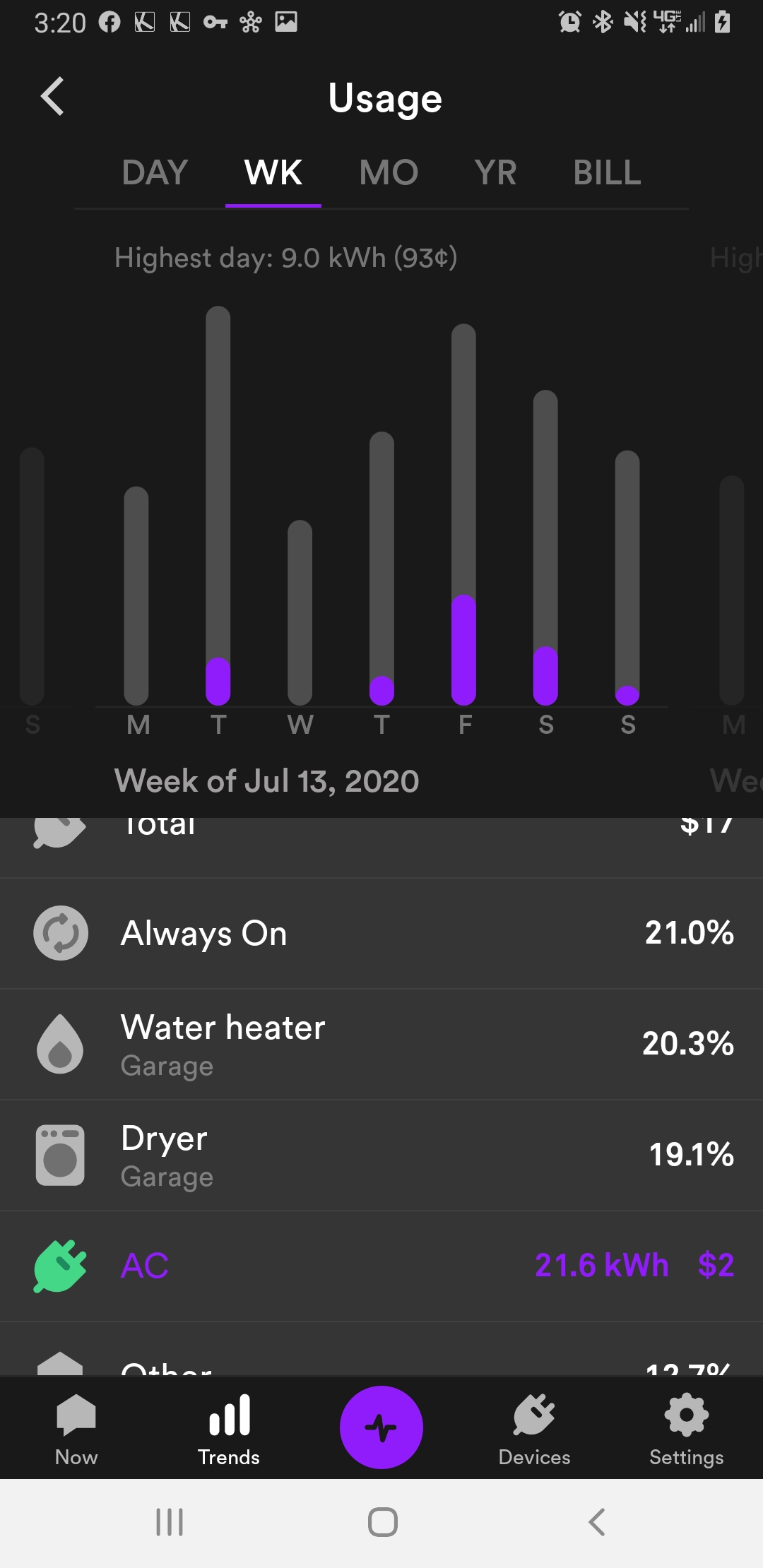Open the Devices tab

pyautogui.click(x=534, y=1428)
